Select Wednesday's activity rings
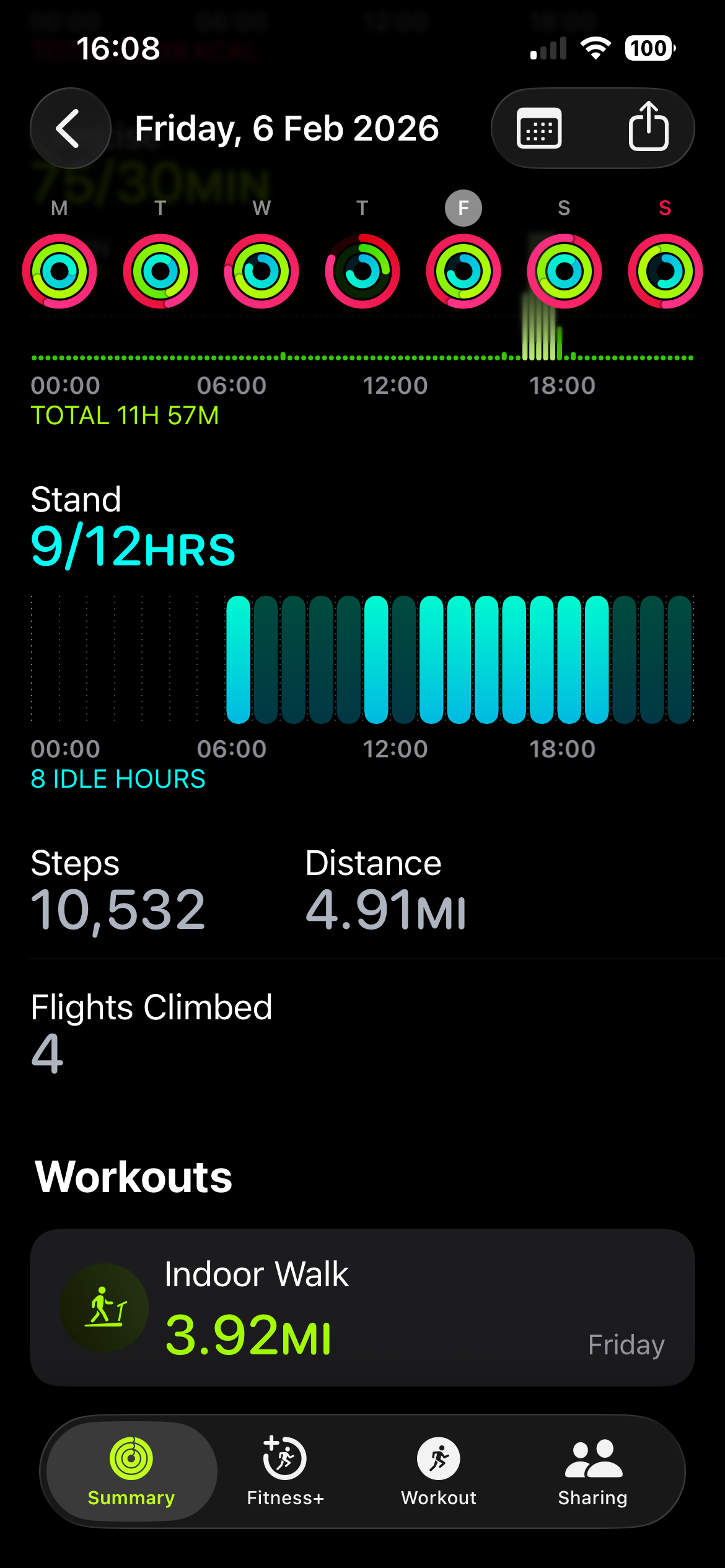The width and height of the screenshot is (725, 1568). tap(261, 271)
